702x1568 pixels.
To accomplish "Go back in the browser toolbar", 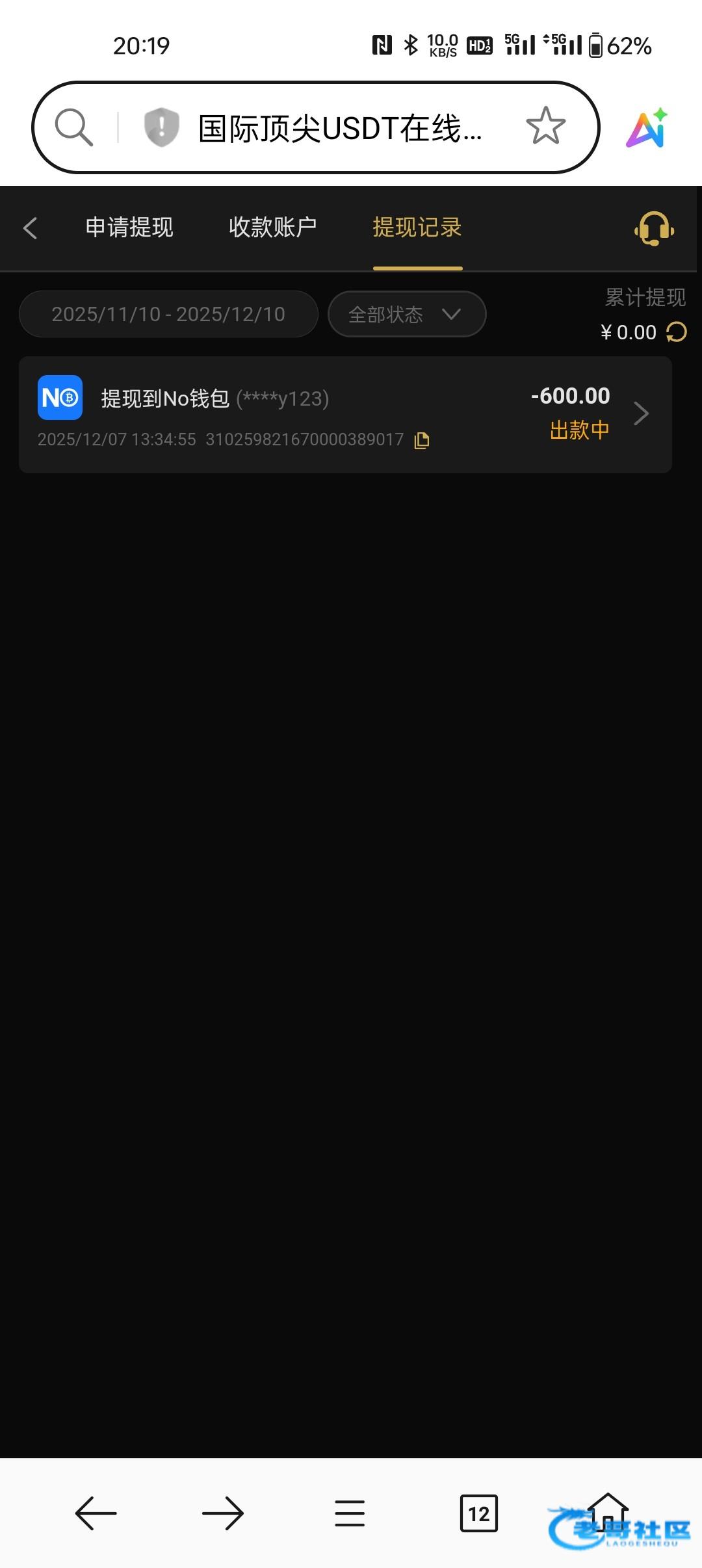I will (96, 1513).
